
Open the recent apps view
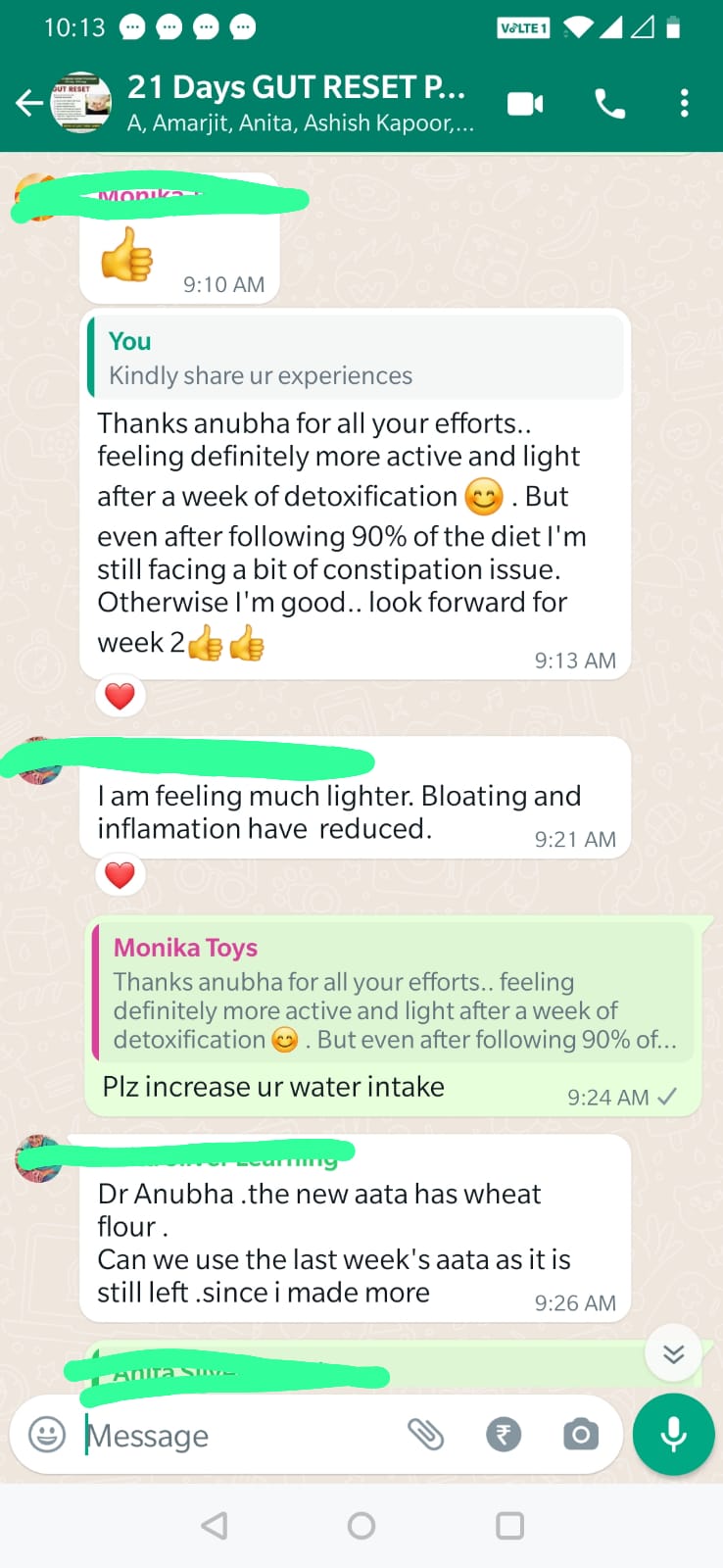(x=509, y=1526)
